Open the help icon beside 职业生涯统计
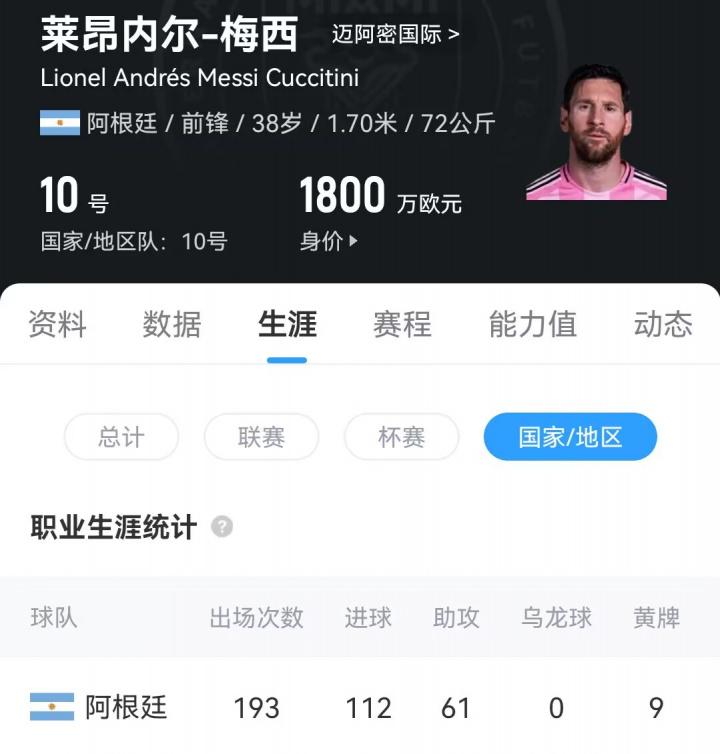720x754 pixels. [222, 527]
